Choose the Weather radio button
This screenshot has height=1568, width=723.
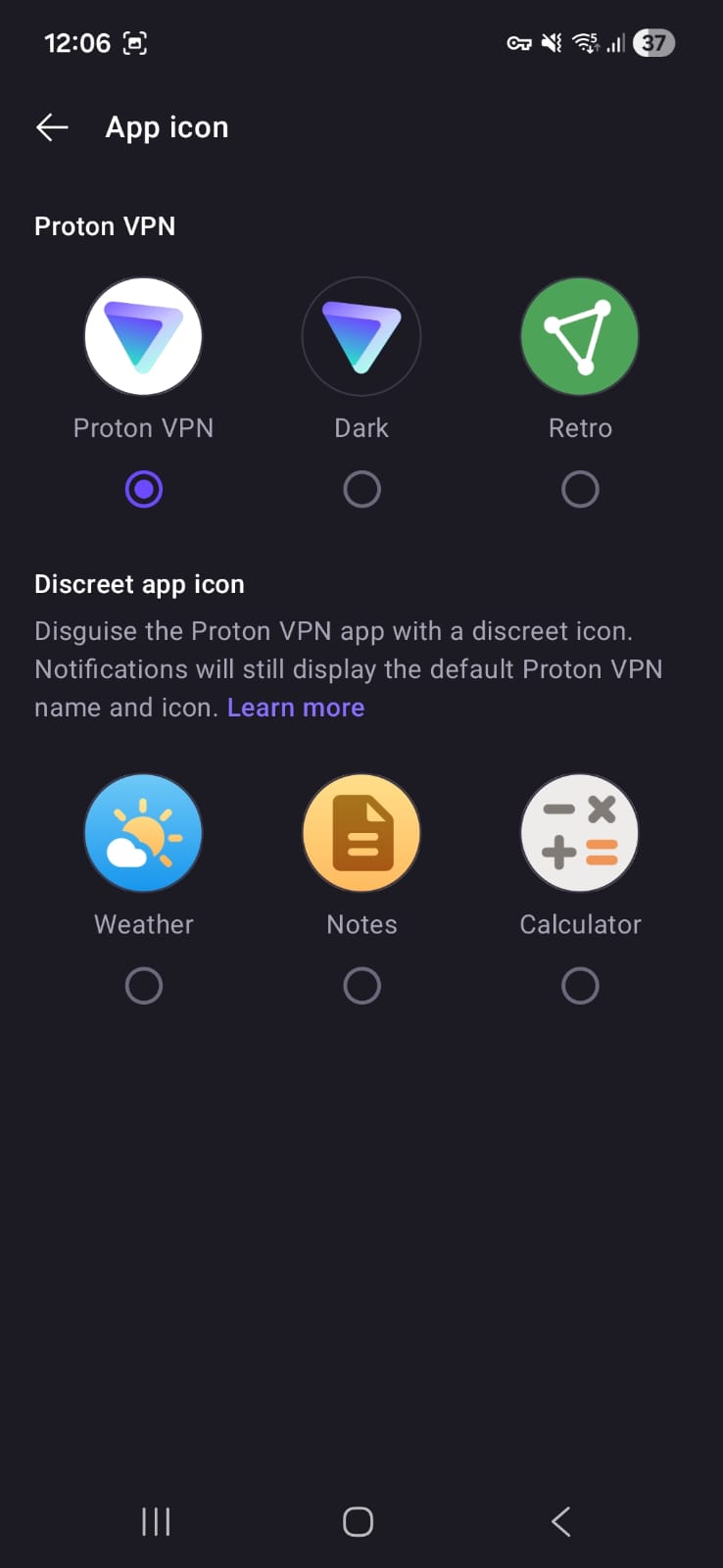[x=144, y=985]
